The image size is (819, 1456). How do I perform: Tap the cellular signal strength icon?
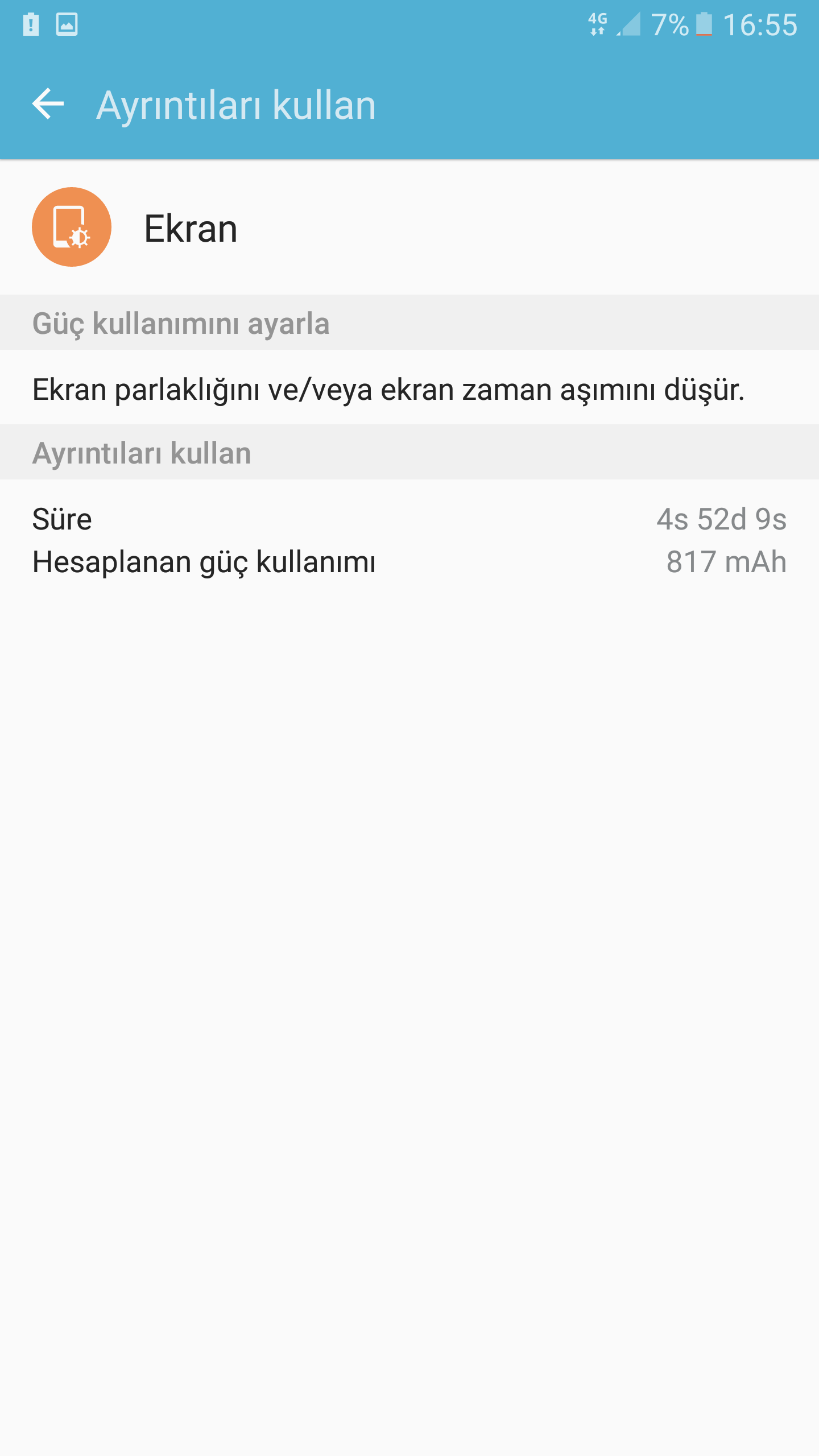(x=630, y=24)
